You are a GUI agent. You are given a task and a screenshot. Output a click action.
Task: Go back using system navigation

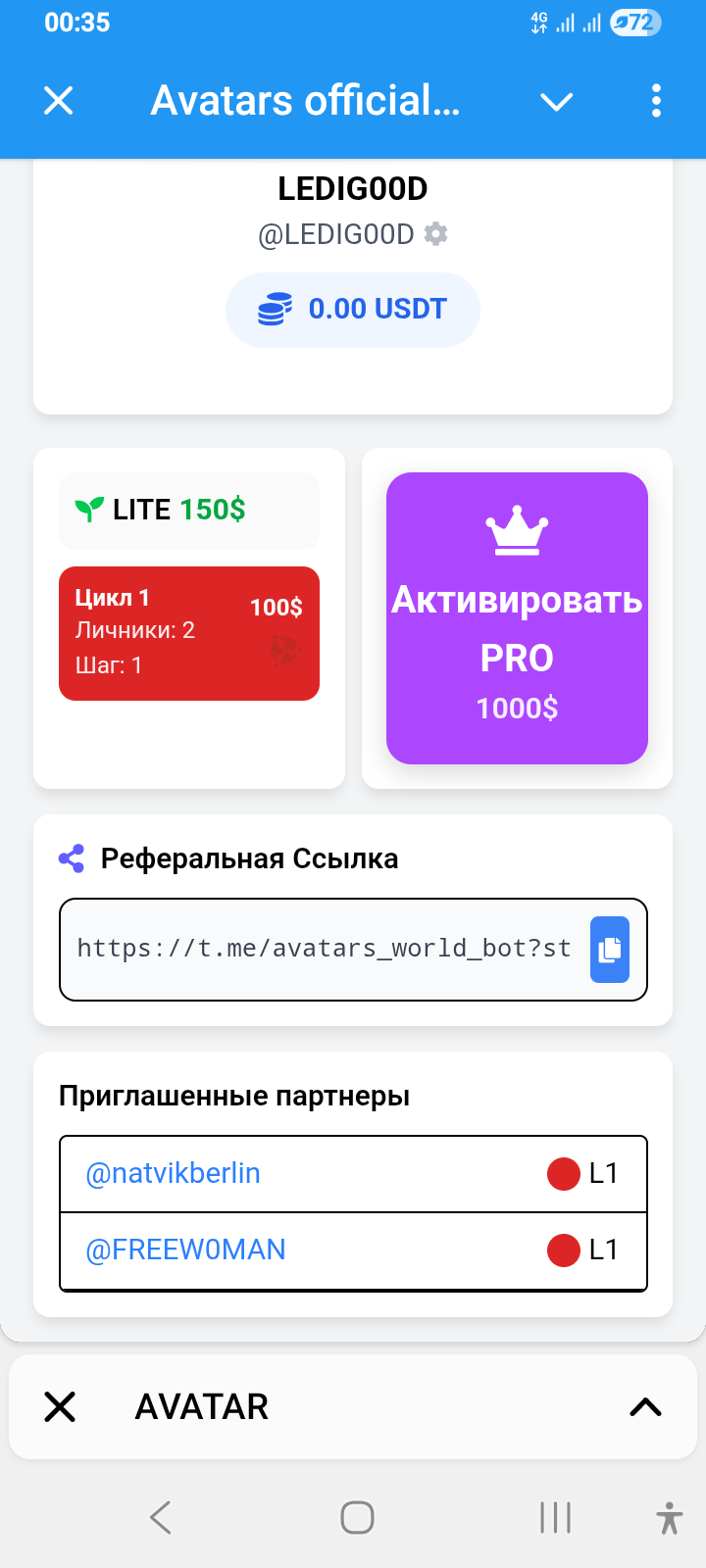pos(161,1518)
